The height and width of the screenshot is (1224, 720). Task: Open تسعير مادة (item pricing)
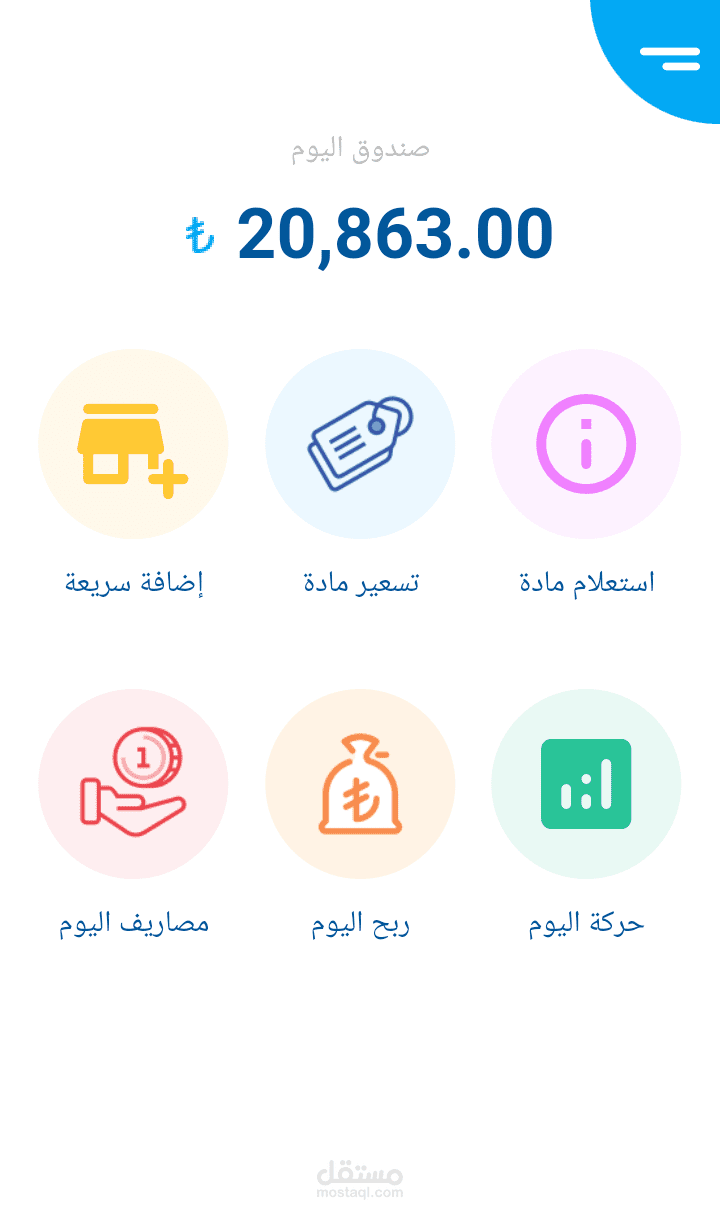(360, 444)
